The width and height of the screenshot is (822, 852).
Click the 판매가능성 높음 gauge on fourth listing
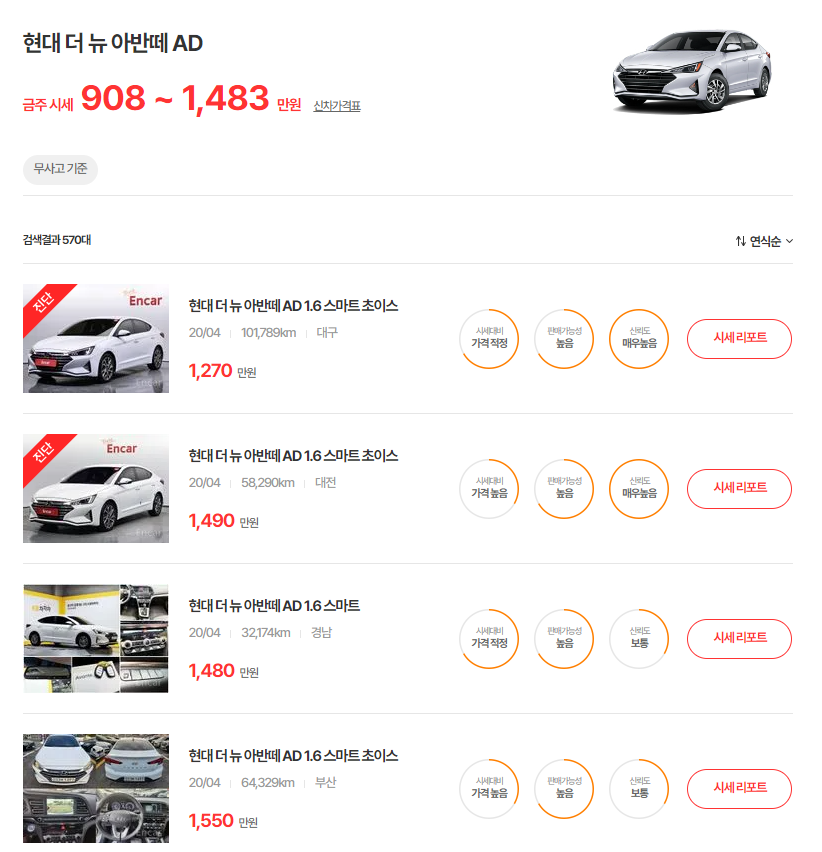point(564,788)
